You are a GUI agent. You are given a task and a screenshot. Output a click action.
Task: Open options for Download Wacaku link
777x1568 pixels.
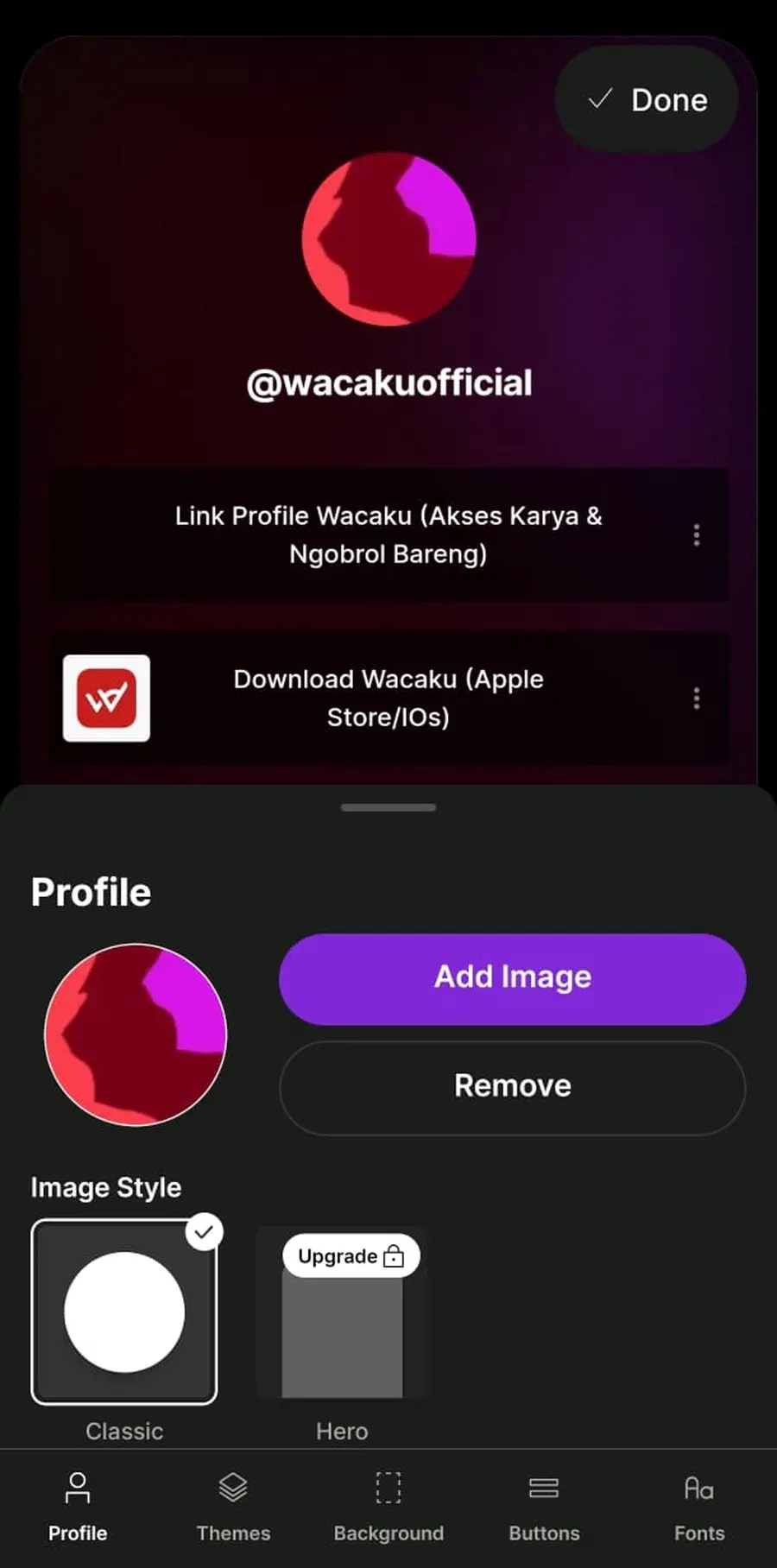(x=696, y=699)
